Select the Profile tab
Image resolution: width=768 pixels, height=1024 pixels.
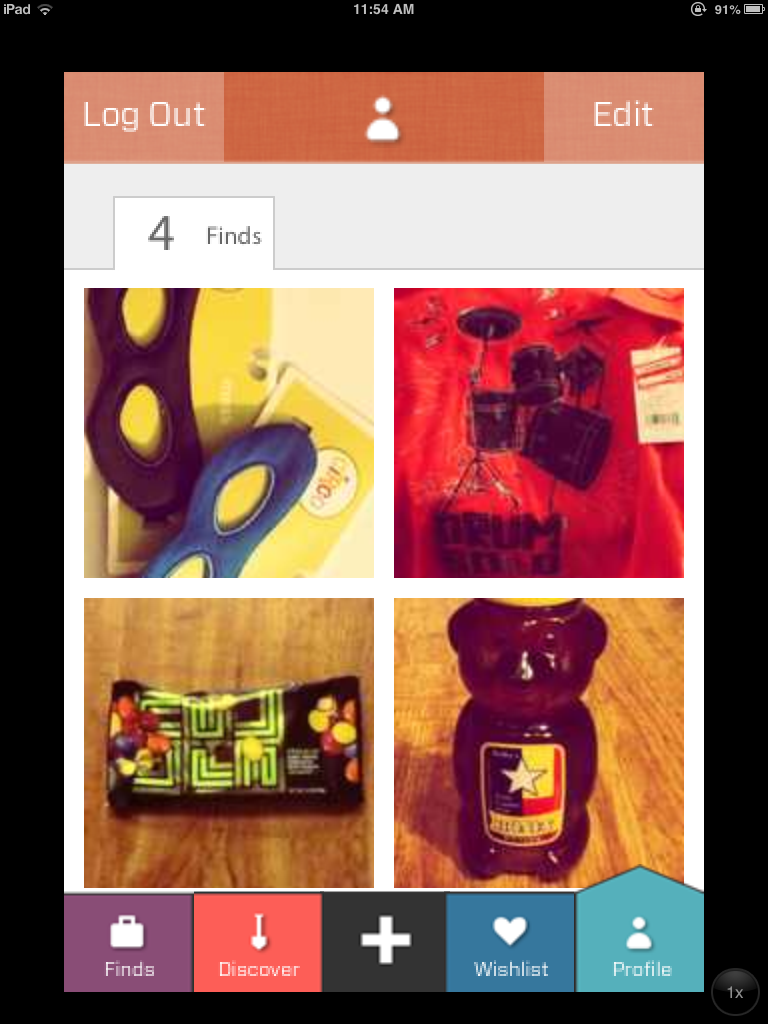pyautogui.click(x=641, y=938)
